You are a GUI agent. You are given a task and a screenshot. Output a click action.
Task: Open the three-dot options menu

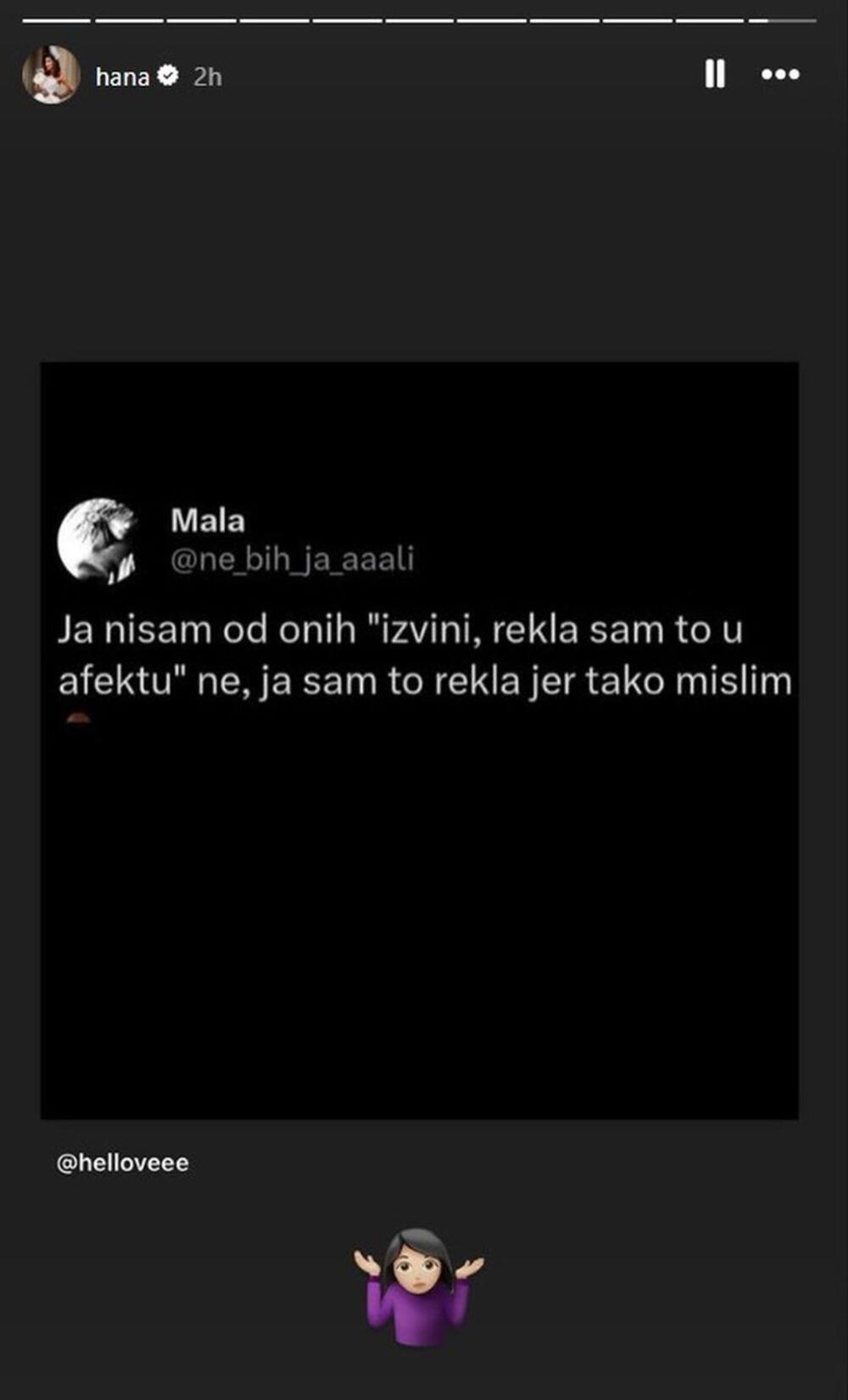(x=780, y=75)
